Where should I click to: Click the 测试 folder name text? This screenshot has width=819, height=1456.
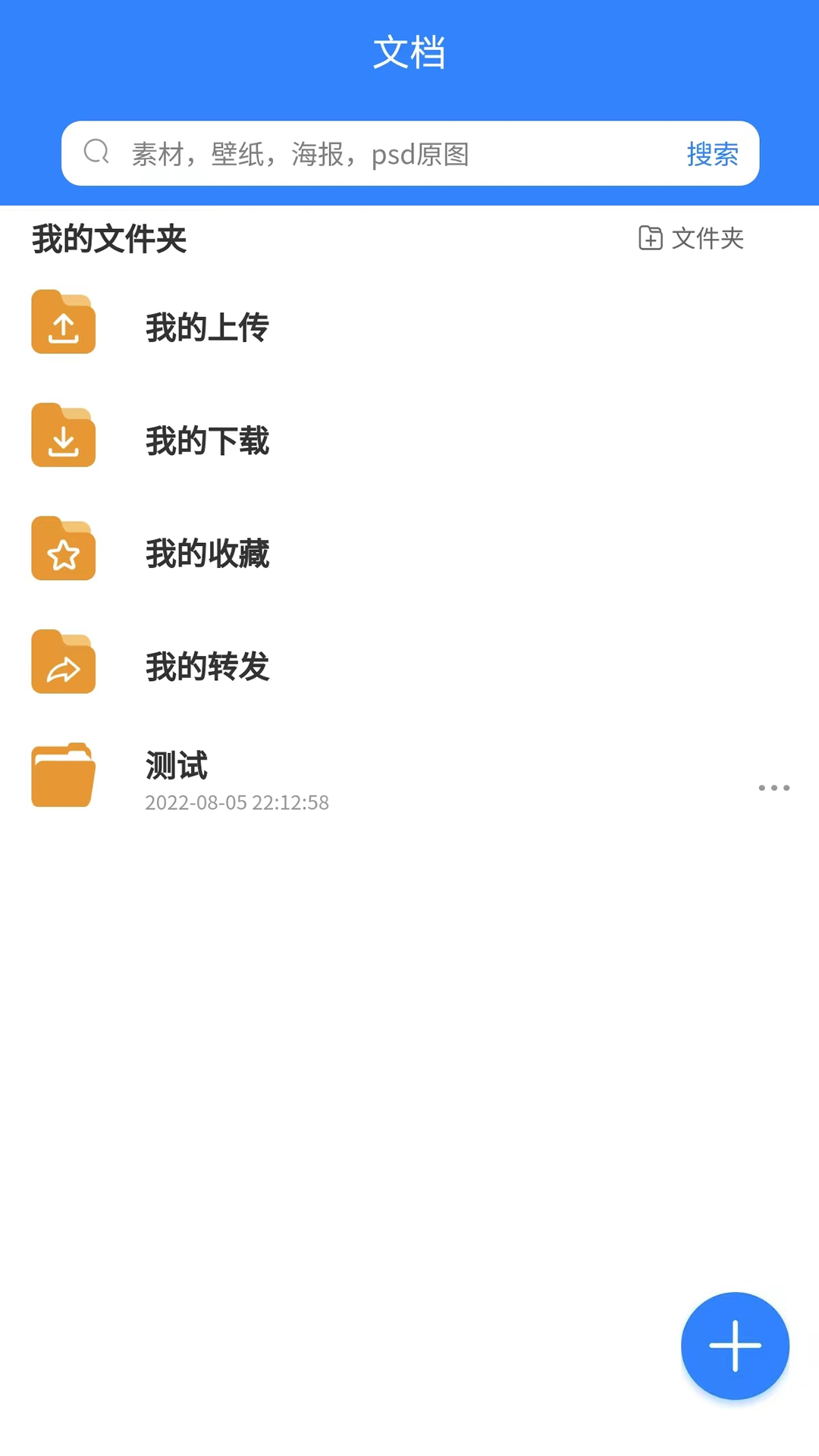point(175,765)
